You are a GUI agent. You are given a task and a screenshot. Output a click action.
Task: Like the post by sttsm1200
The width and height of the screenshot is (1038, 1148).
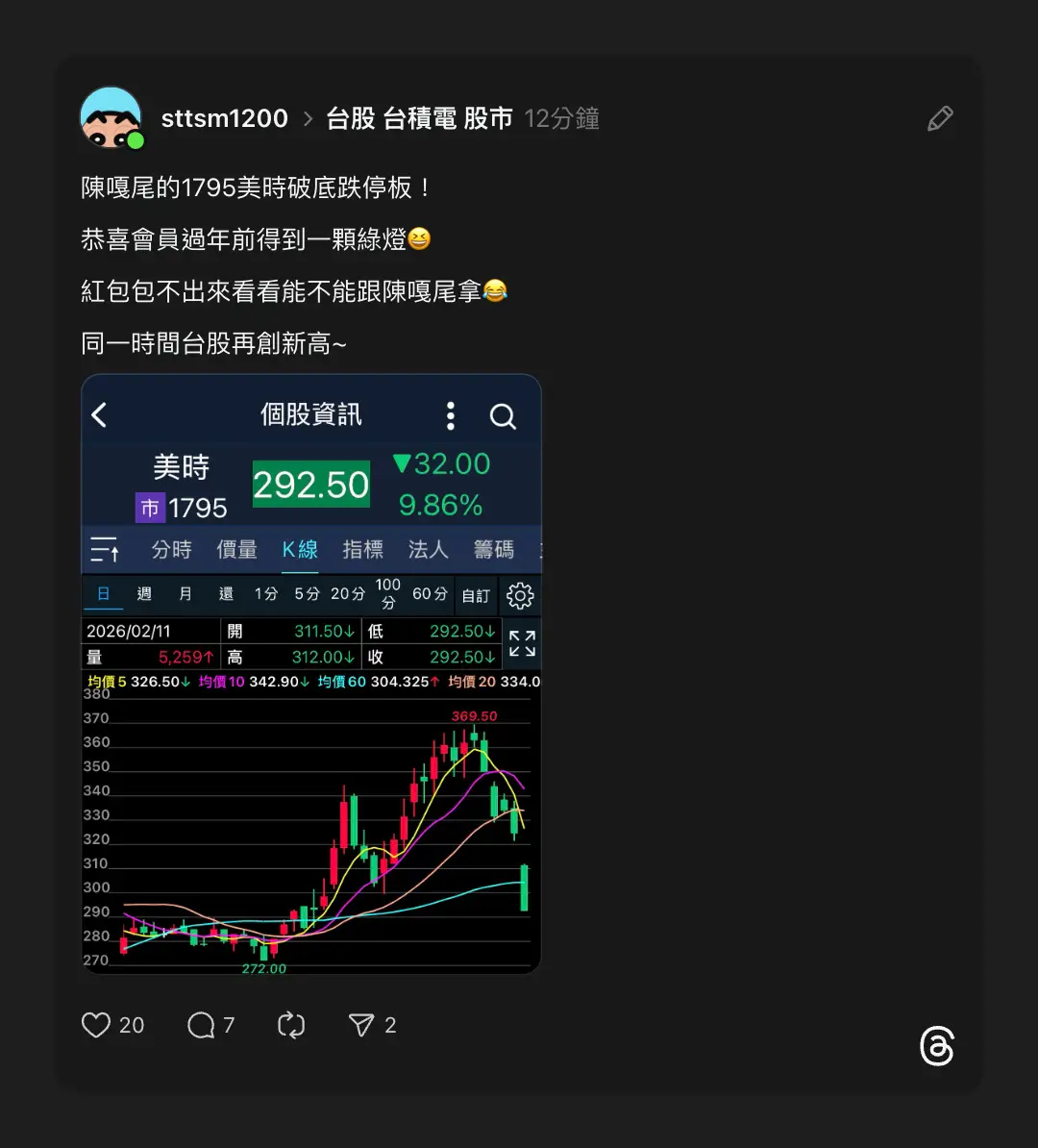pos(96,1025)
